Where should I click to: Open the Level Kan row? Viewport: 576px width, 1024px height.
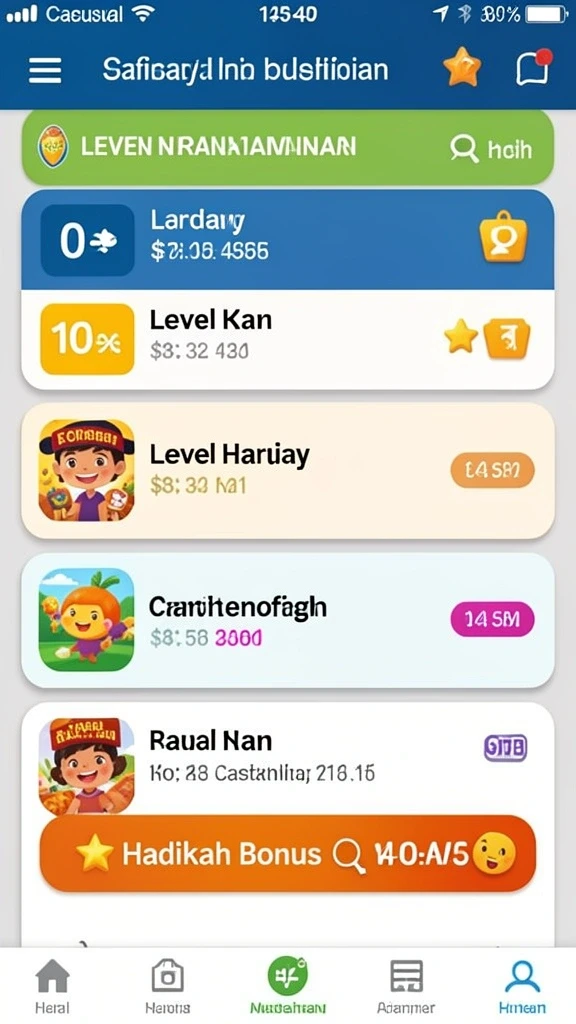[x=288, y=340]
